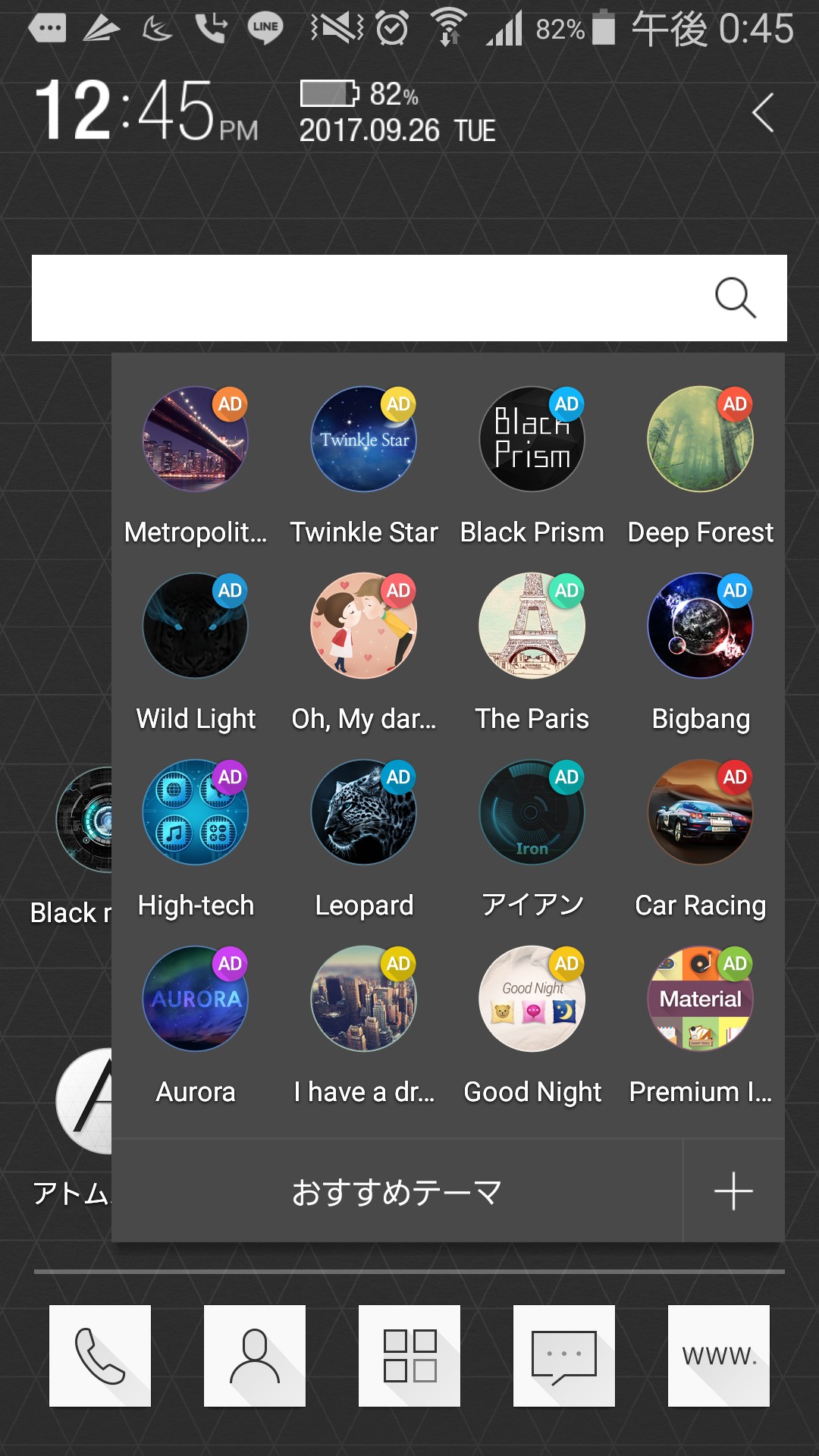
Task: Open the Twinkle Star theme
Action: tap(364, 440)
